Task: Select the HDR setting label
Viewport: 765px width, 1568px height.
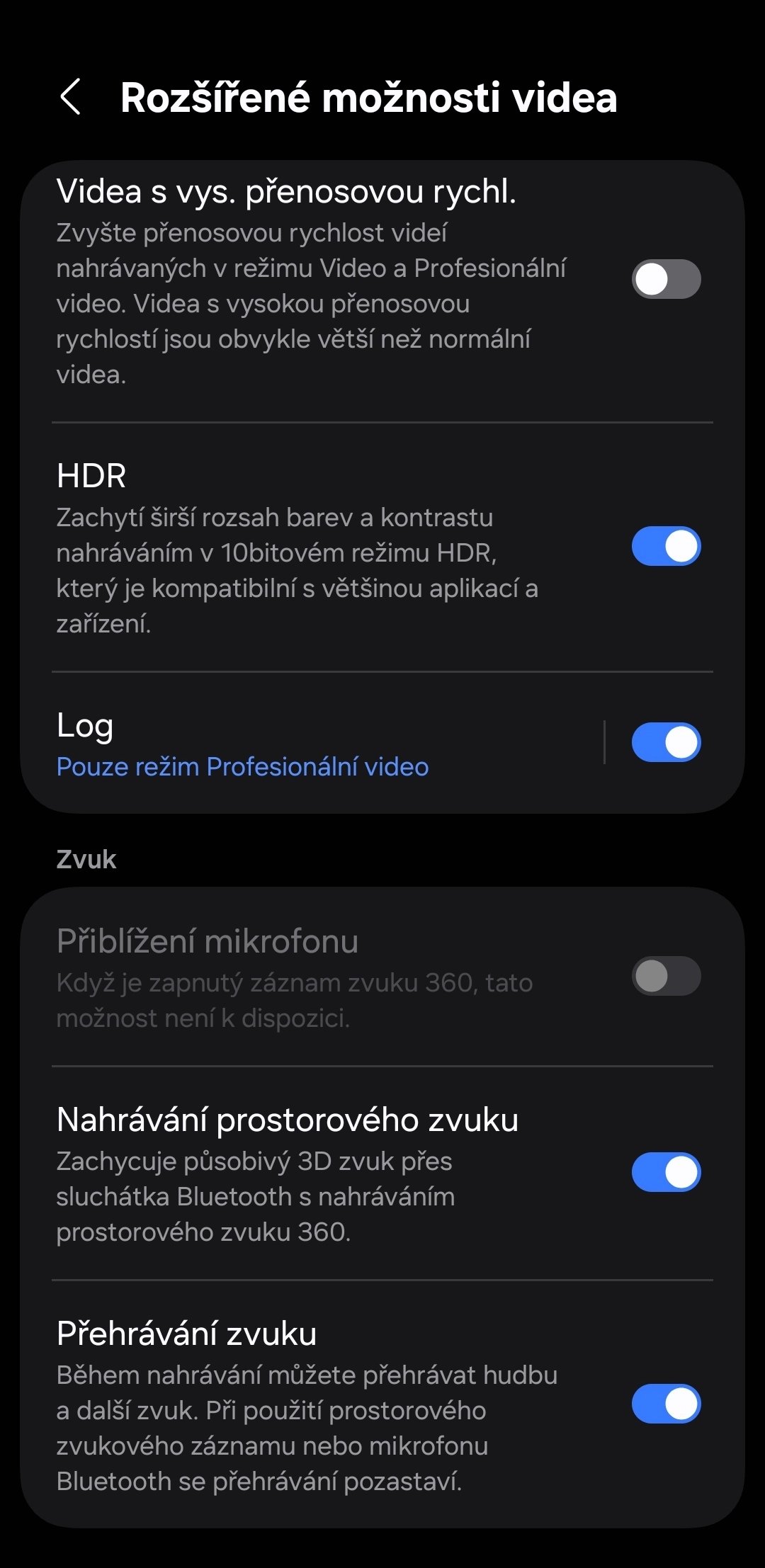Action: [x=92, y=476]
